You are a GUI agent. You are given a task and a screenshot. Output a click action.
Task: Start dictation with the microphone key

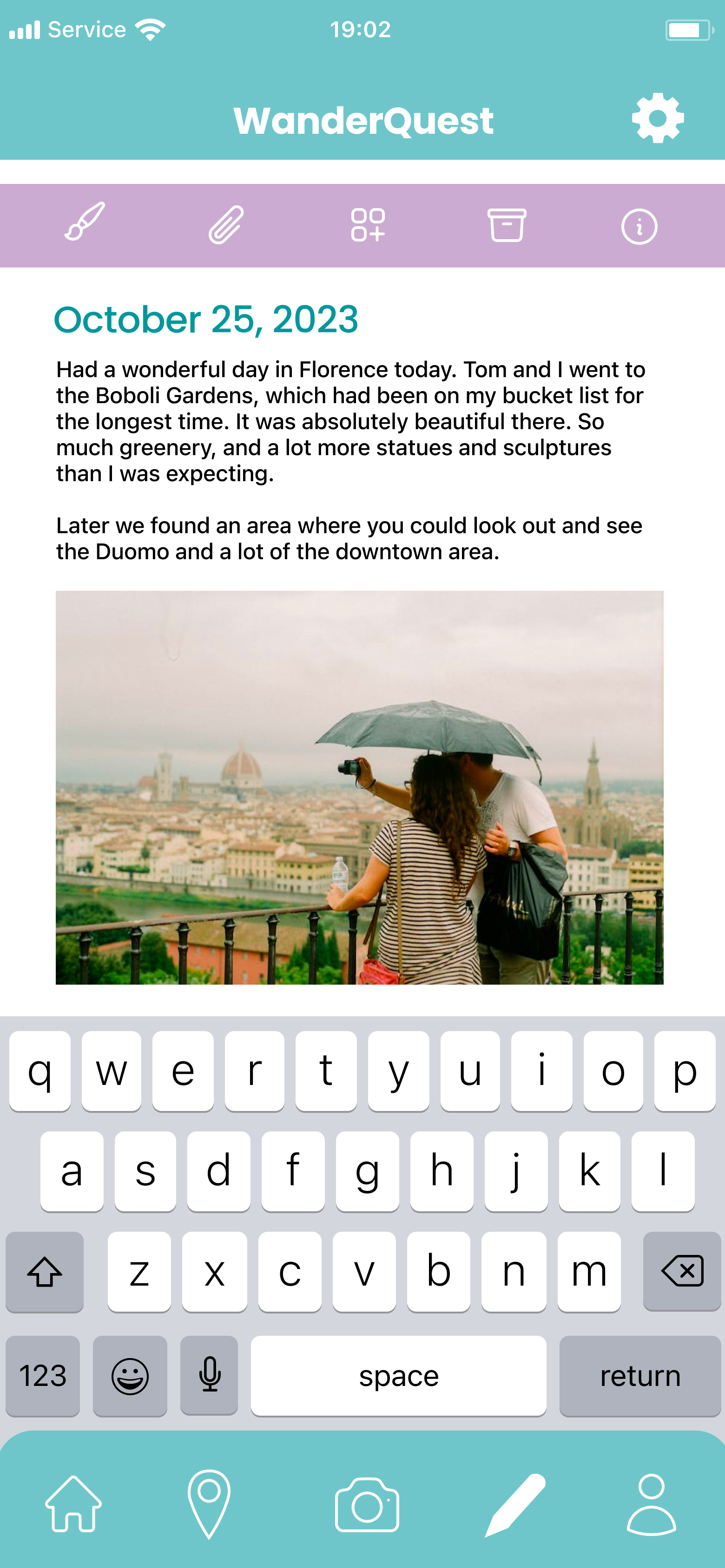(209, 1376)
